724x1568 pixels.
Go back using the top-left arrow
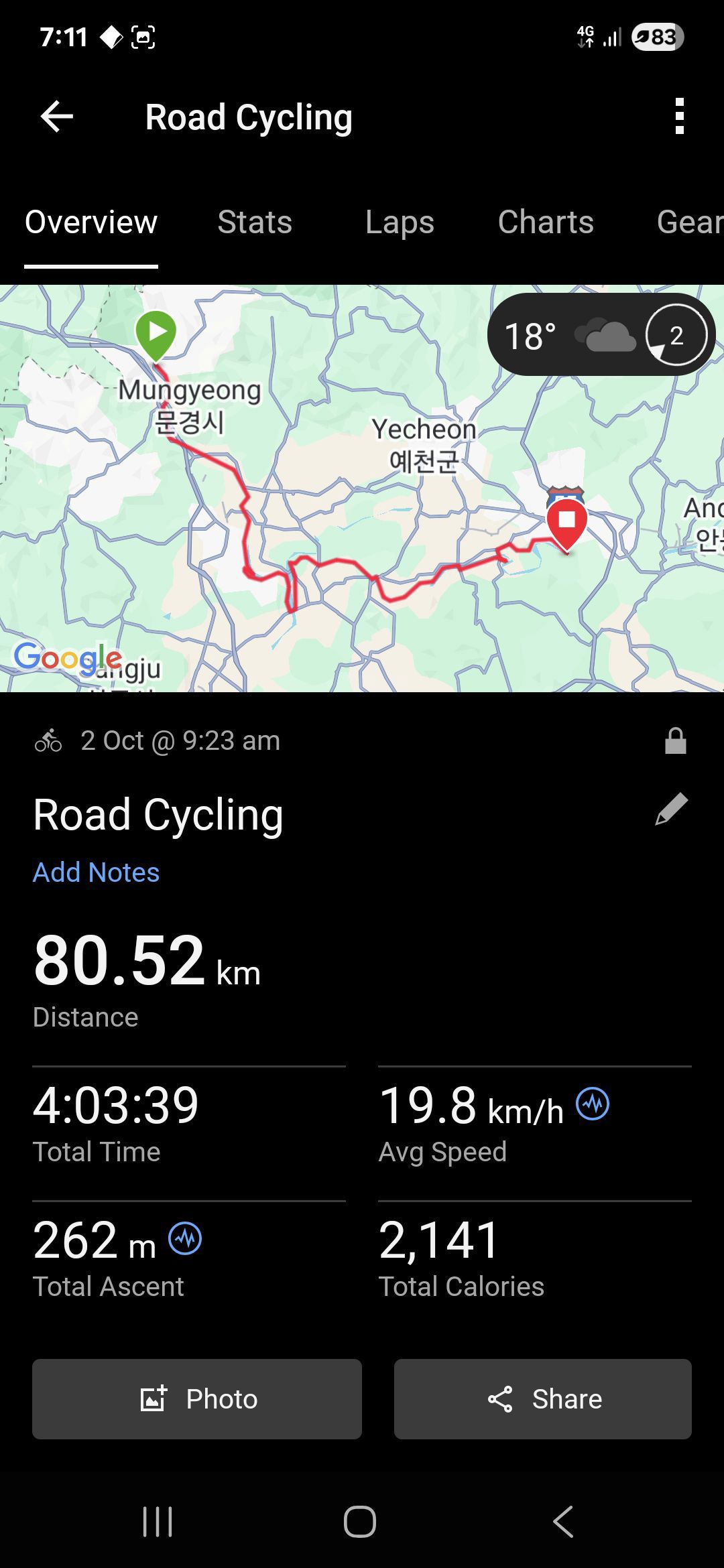(x=57, y=117)
